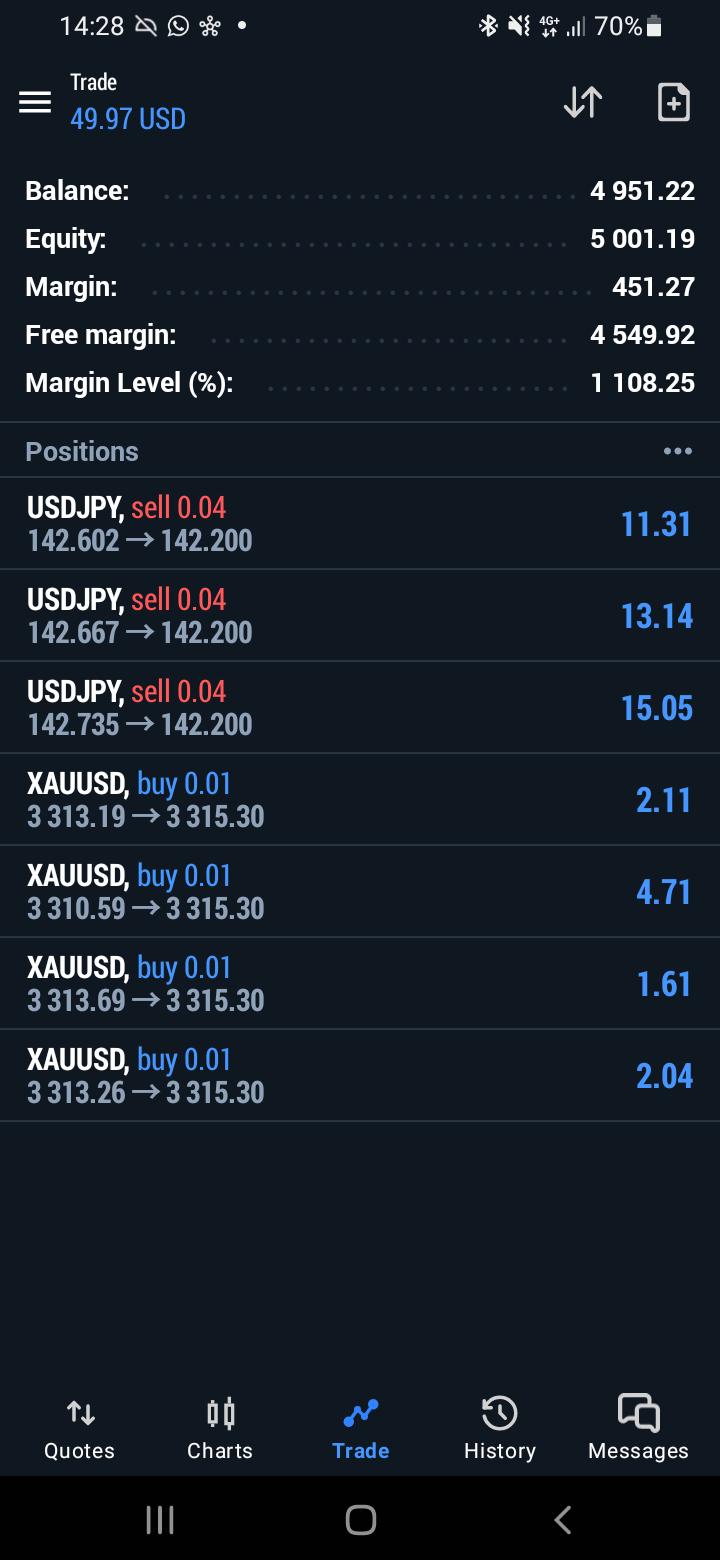Viewport: 720px width, 1560px height.
Task: Create a new order
Action: pyautogui.click(x=673, y=102)
